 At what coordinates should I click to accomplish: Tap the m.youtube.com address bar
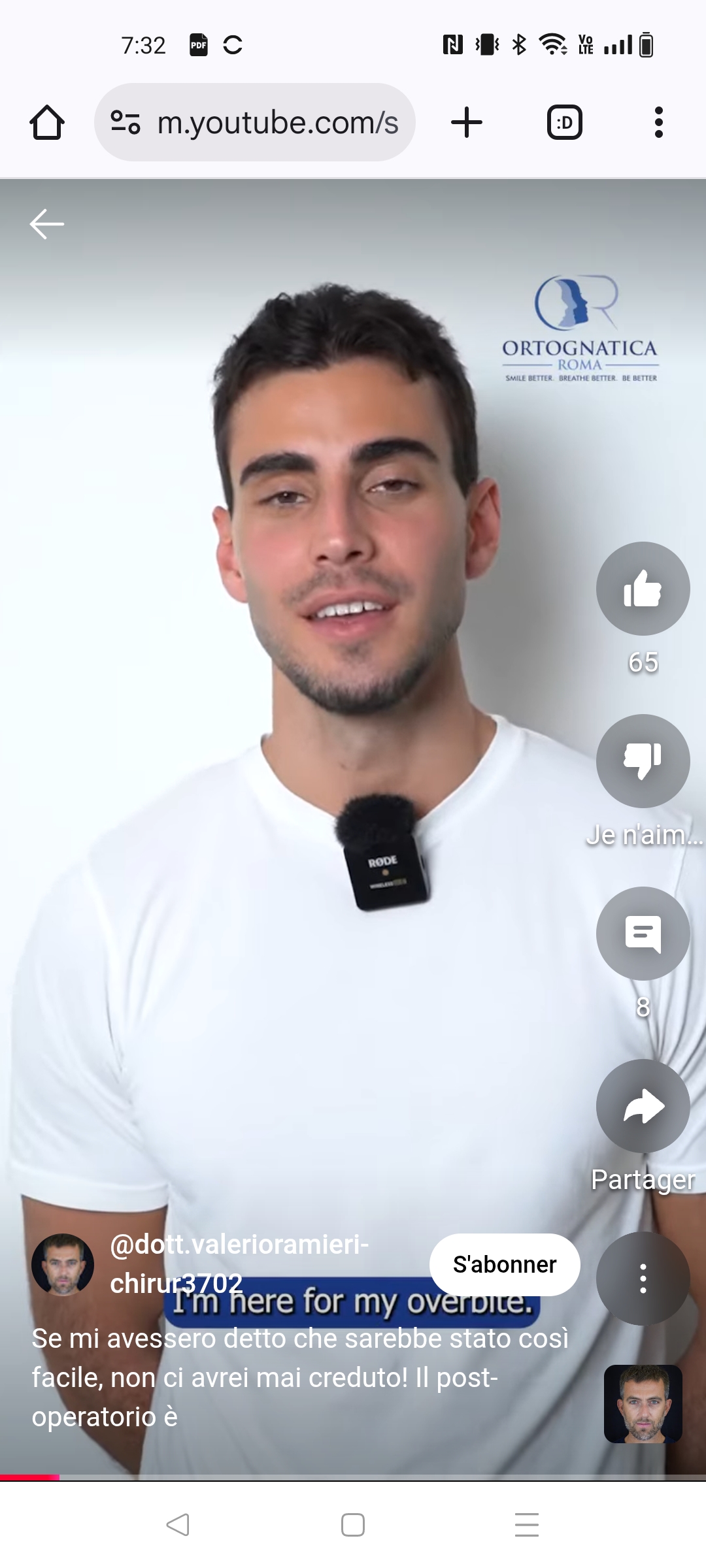[277, 122]
